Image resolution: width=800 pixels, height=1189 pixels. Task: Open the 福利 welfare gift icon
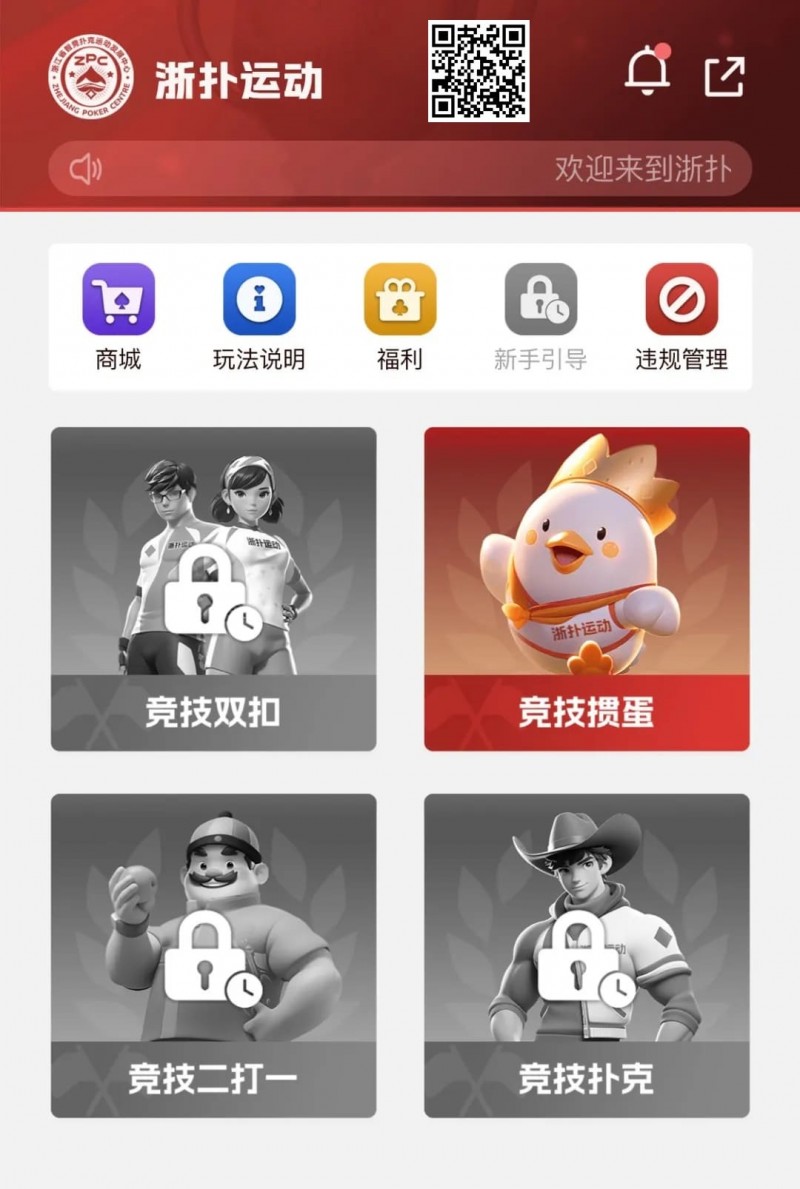(x=400, y=298)
